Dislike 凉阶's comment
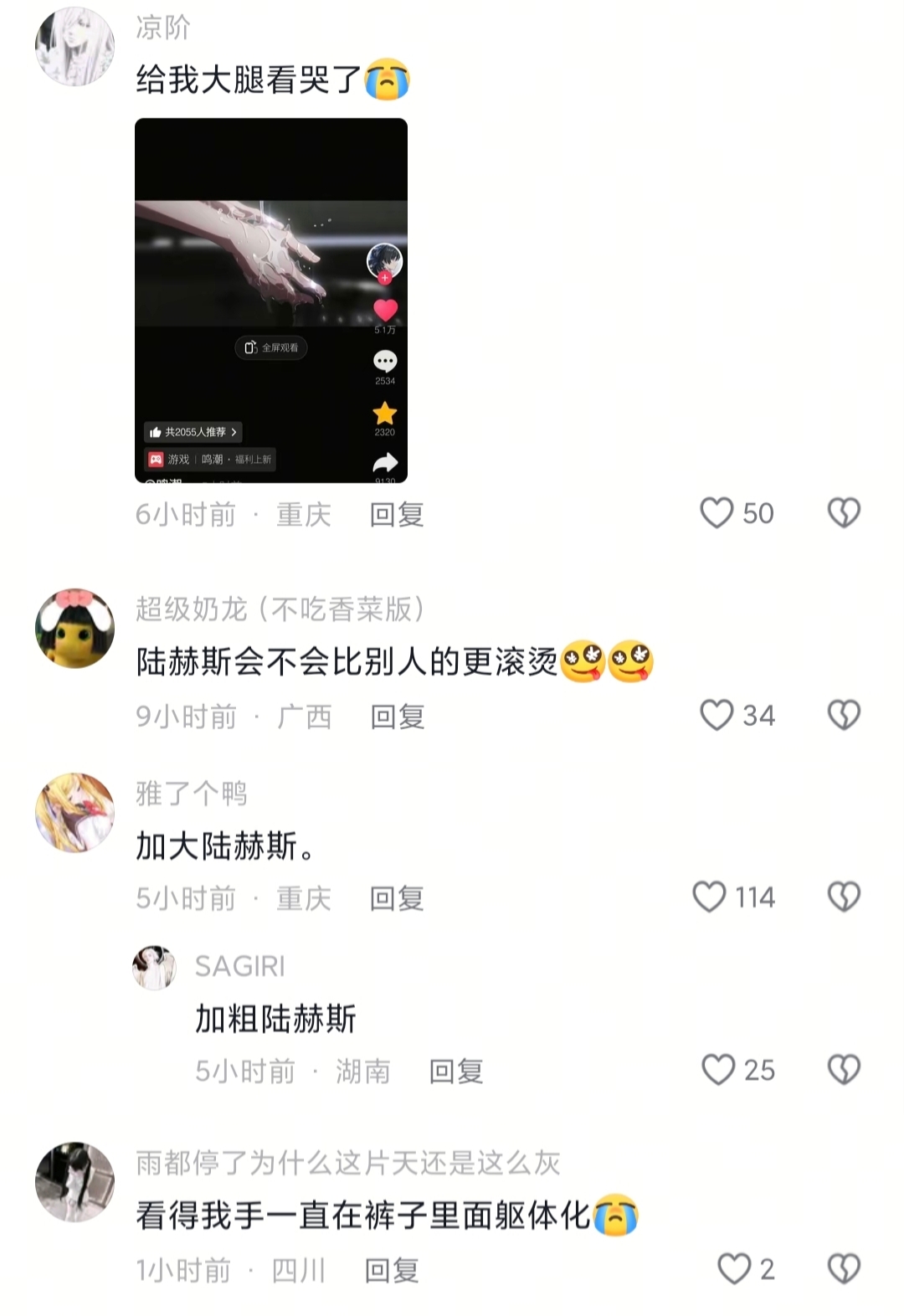 [844, 513]
